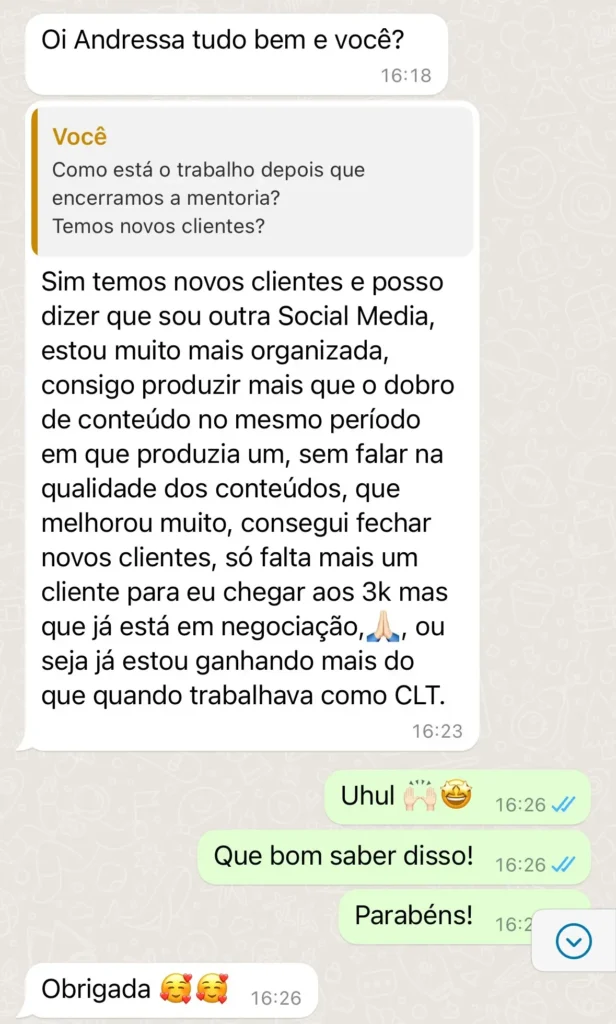Open the quoted message from Você
Screen dimensions: 616x1024
(252, 182)
